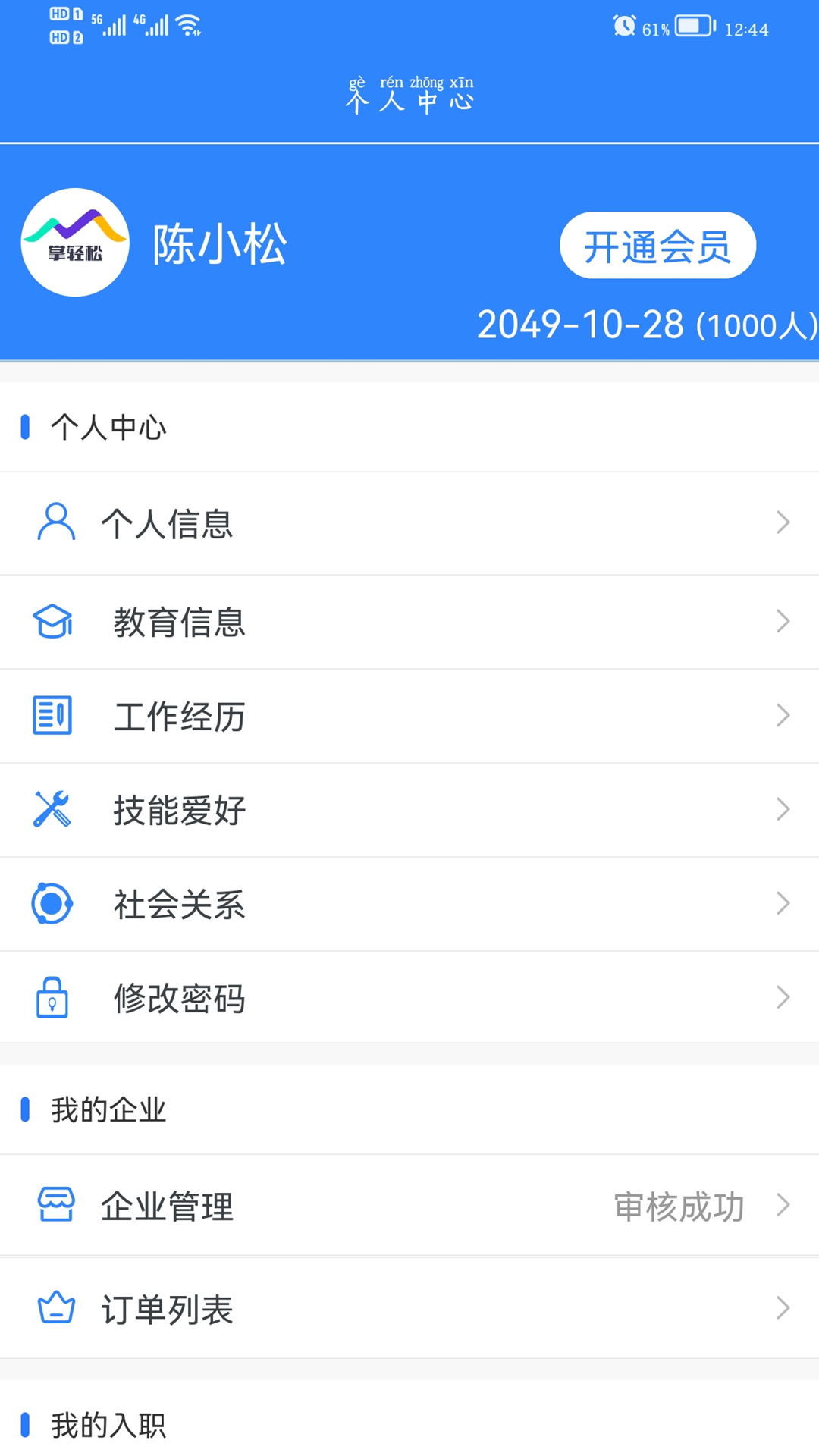Expand the 订单列表 entry arrow
Image resolution: width=819 pixels, height=1456 pixels.
pyautogui.click(x=783, y=1306)
